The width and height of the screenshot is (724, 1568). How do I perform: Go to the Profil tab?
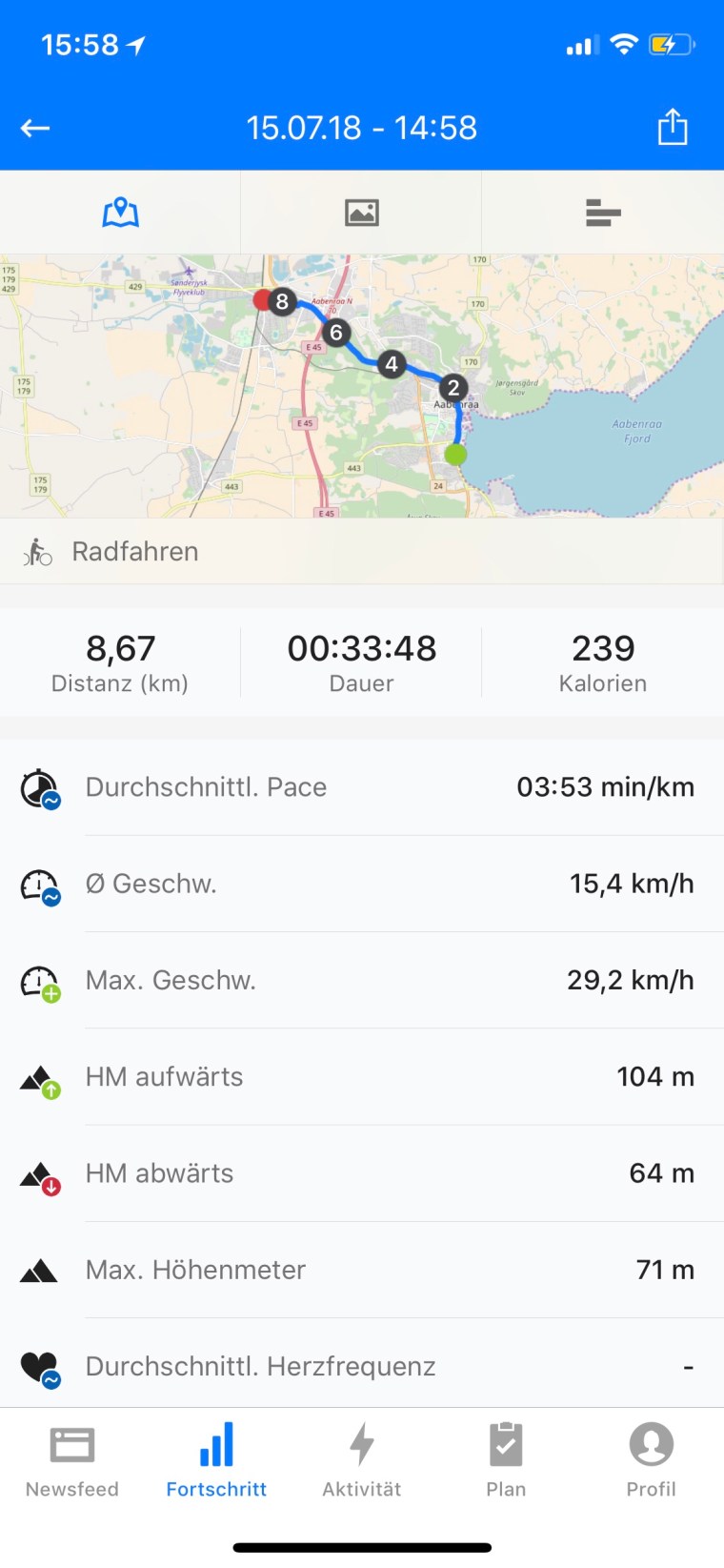click(x=651, y=1460)
